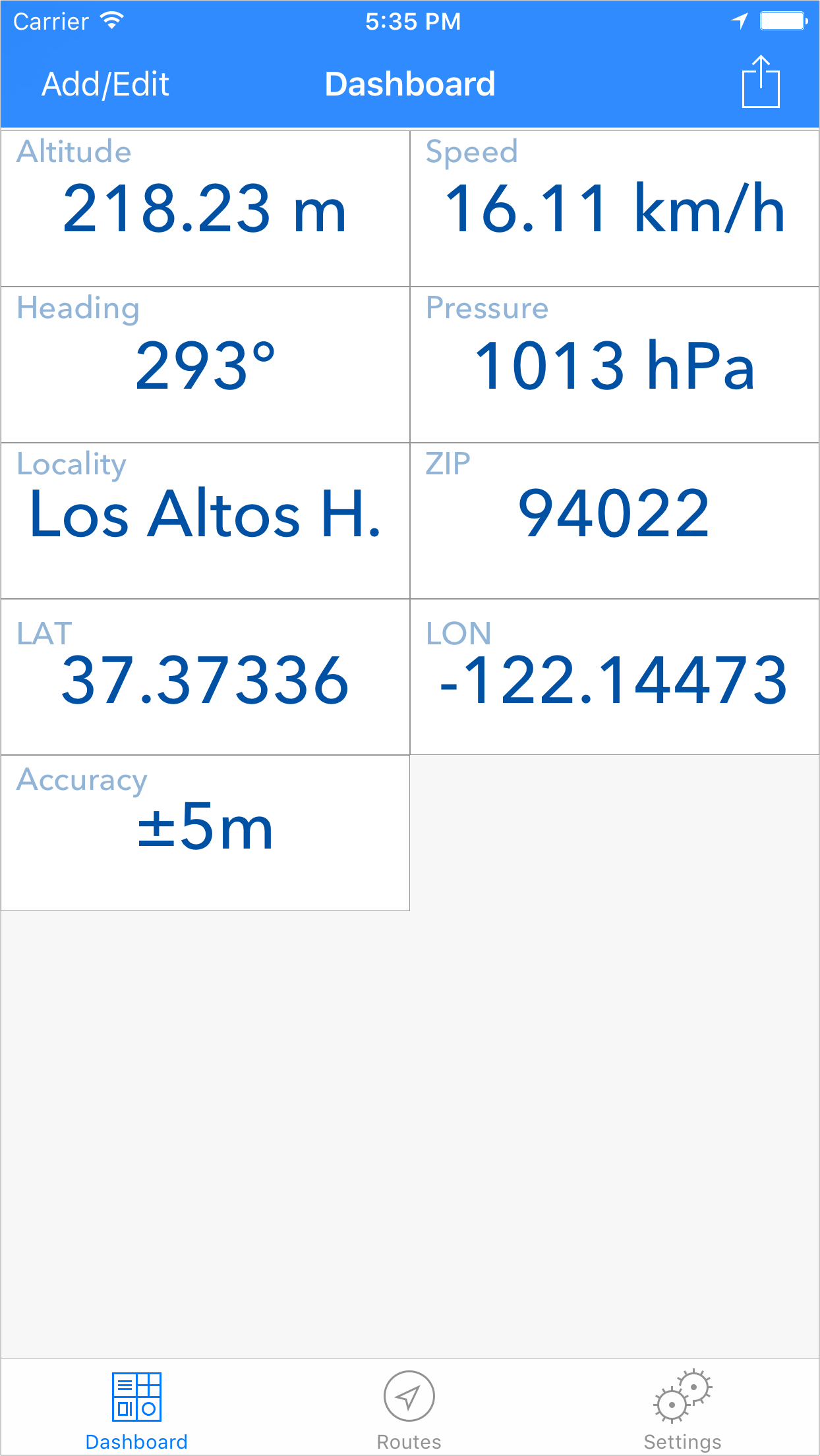Tap the Add/Edit button
Viewport: 820px width, 1456px height.
105,84
